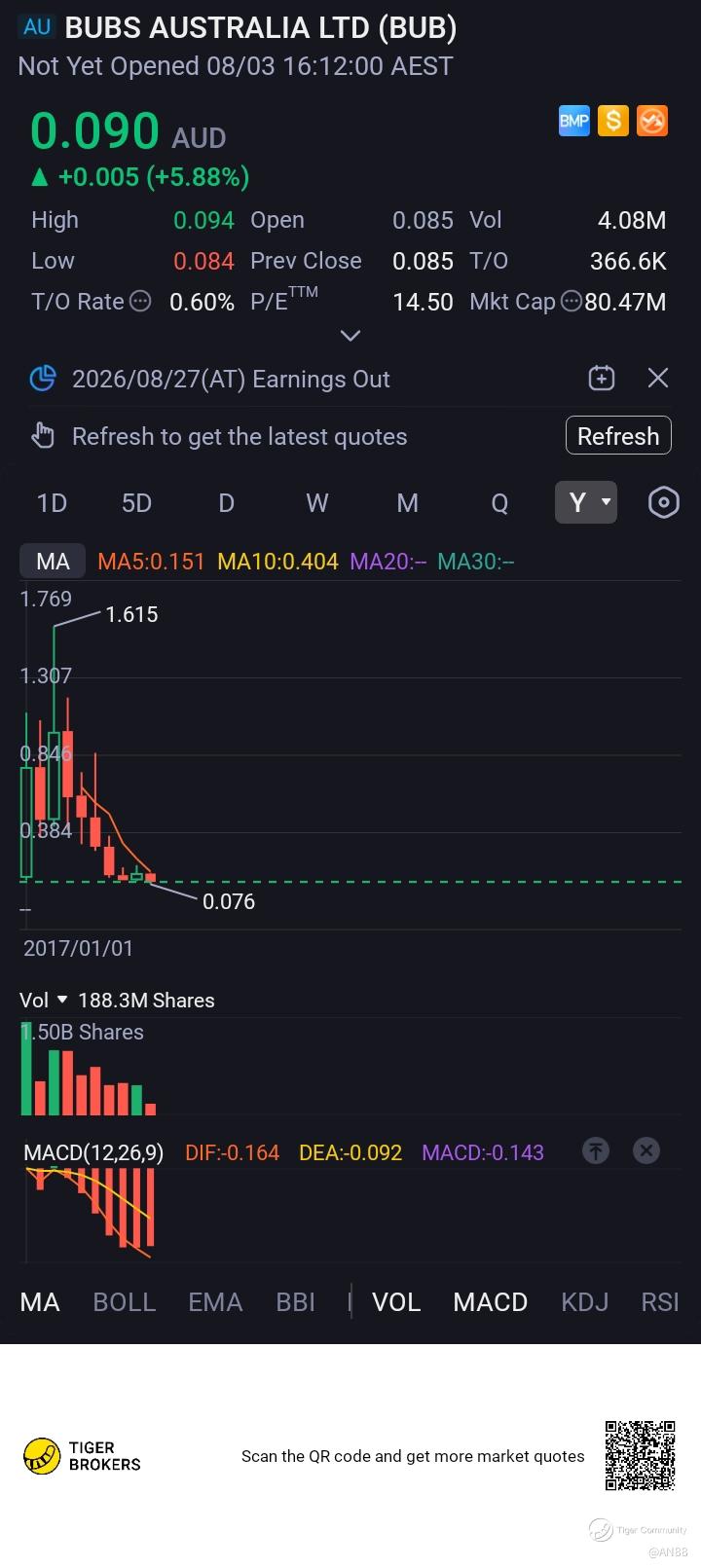The image size is (701, 1568).
Task: Select the Q quarterly chart tab
Action: pos(499,502)
